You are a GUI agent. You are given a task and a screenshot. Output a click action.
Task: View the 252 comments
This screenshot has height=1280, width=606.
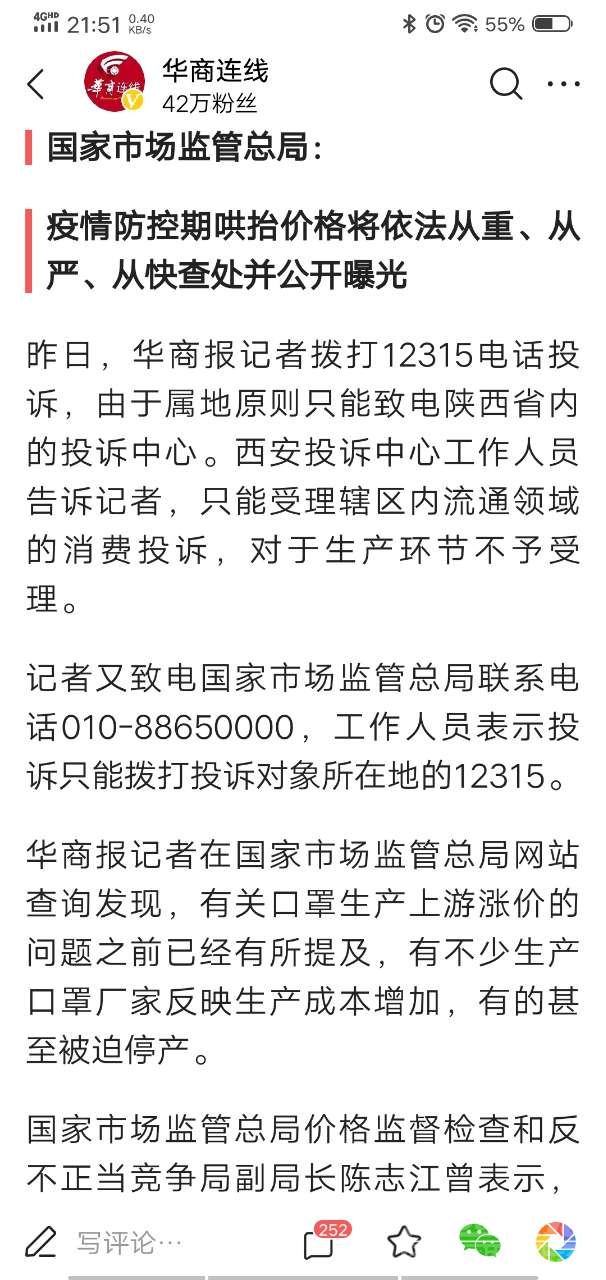click(x=318, y=1242)
